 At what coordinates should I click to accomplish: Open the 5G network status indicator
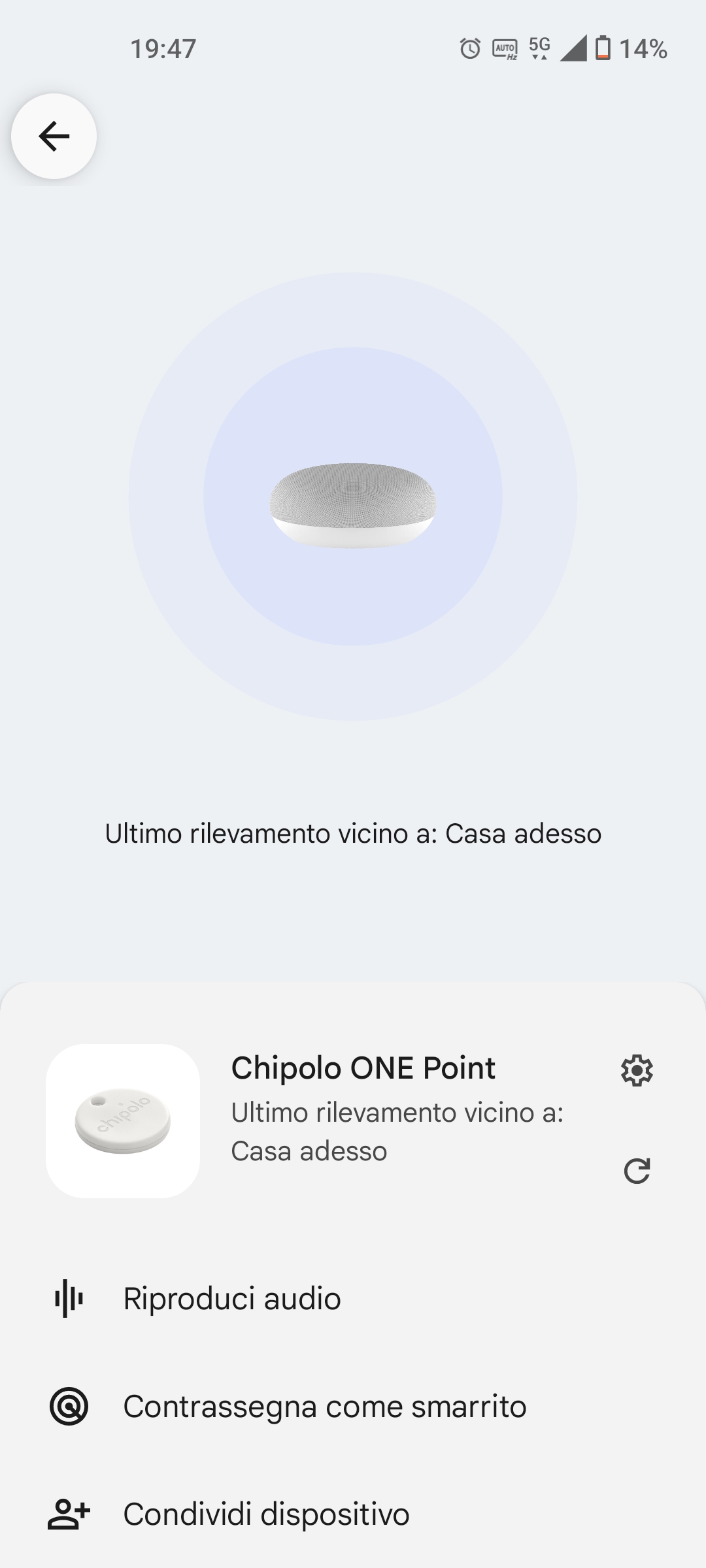(x=537, y=47)
